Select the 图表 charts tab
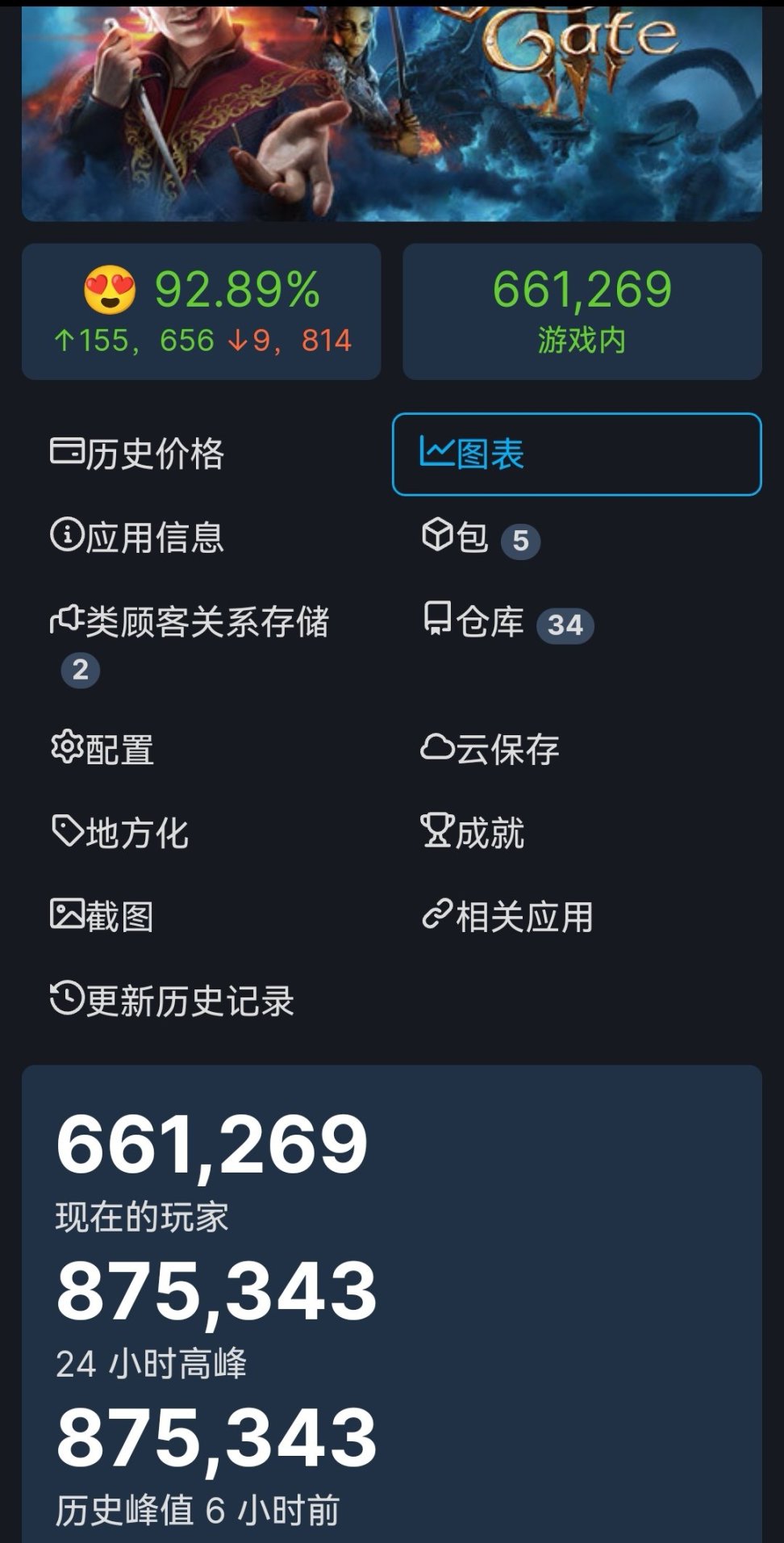This screenshot has width=784, height=1543. point(576,454)
